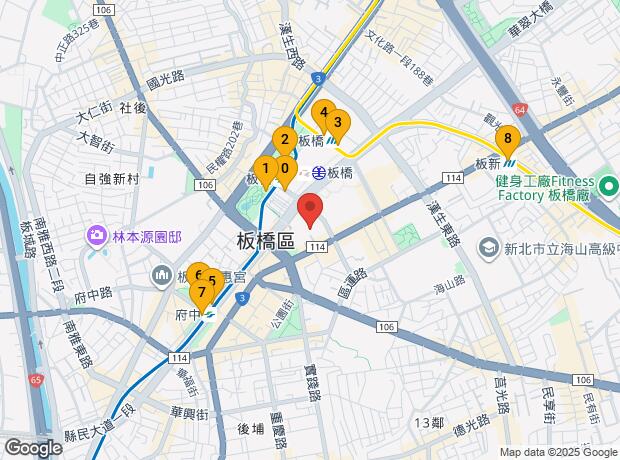The height and width of the screenshot is (460, 620).
Task: Open the 林本源園邸 place marker
Action: pos(97,236)
